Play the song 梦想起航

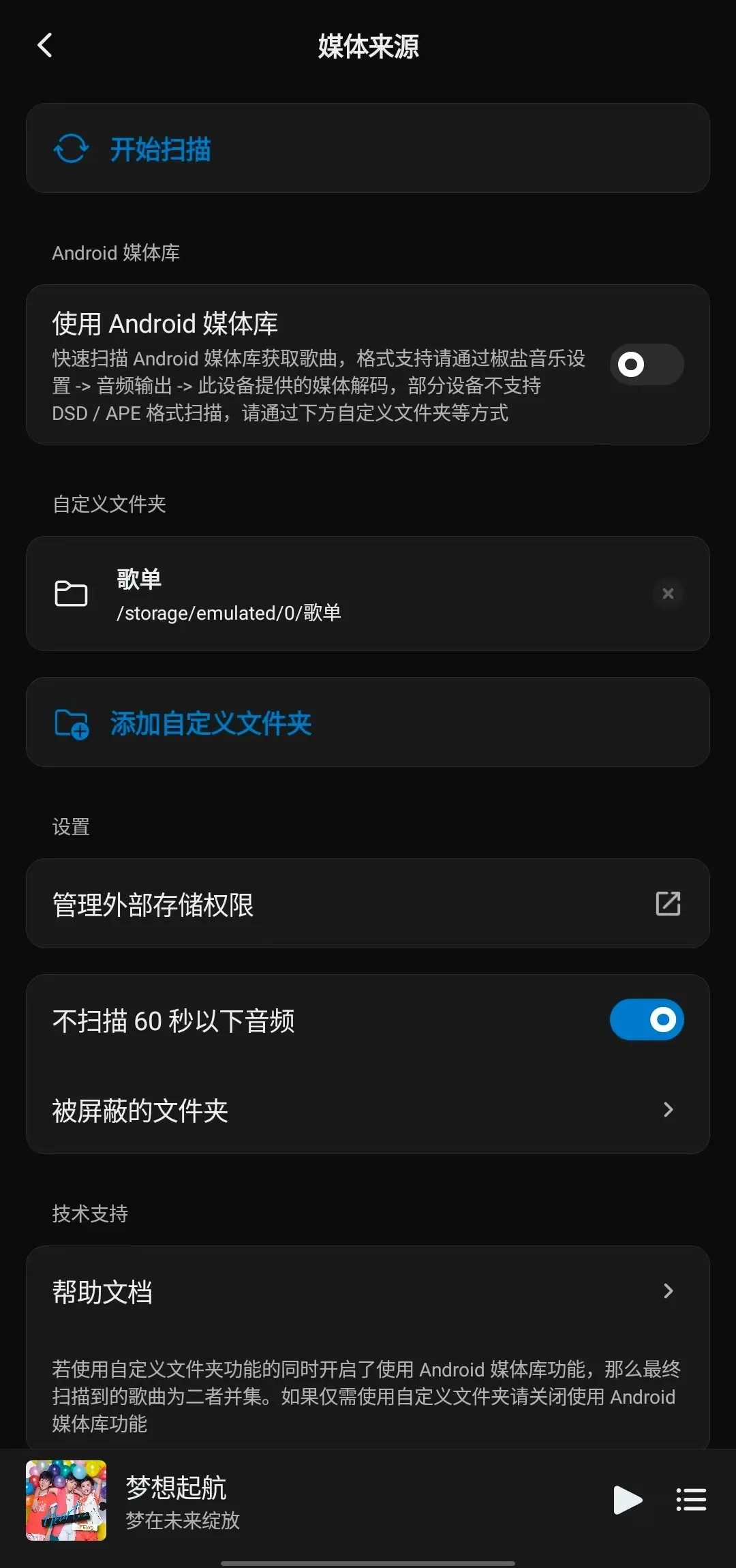pyautogui.click(x=627, y=1500)
